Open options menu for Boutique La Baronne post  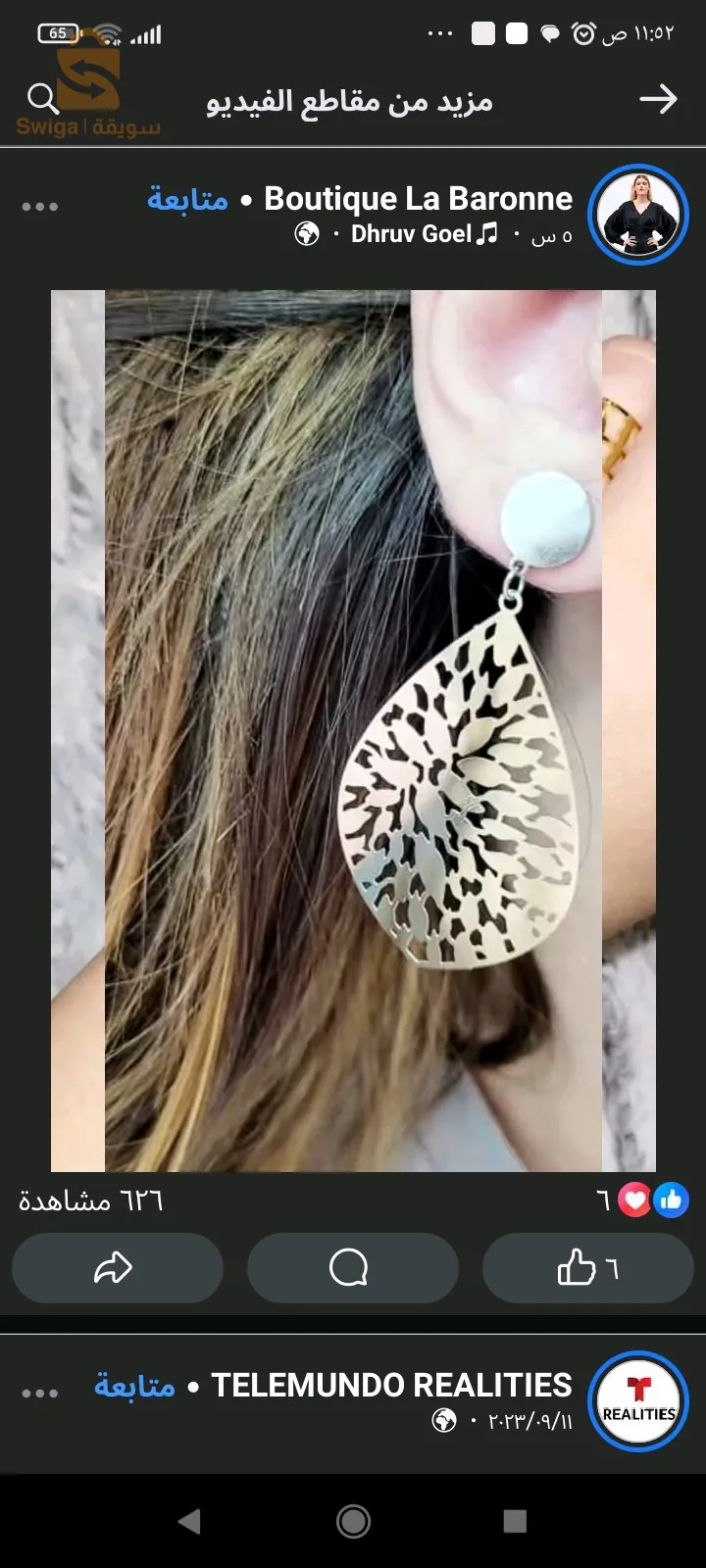(40, 207)
